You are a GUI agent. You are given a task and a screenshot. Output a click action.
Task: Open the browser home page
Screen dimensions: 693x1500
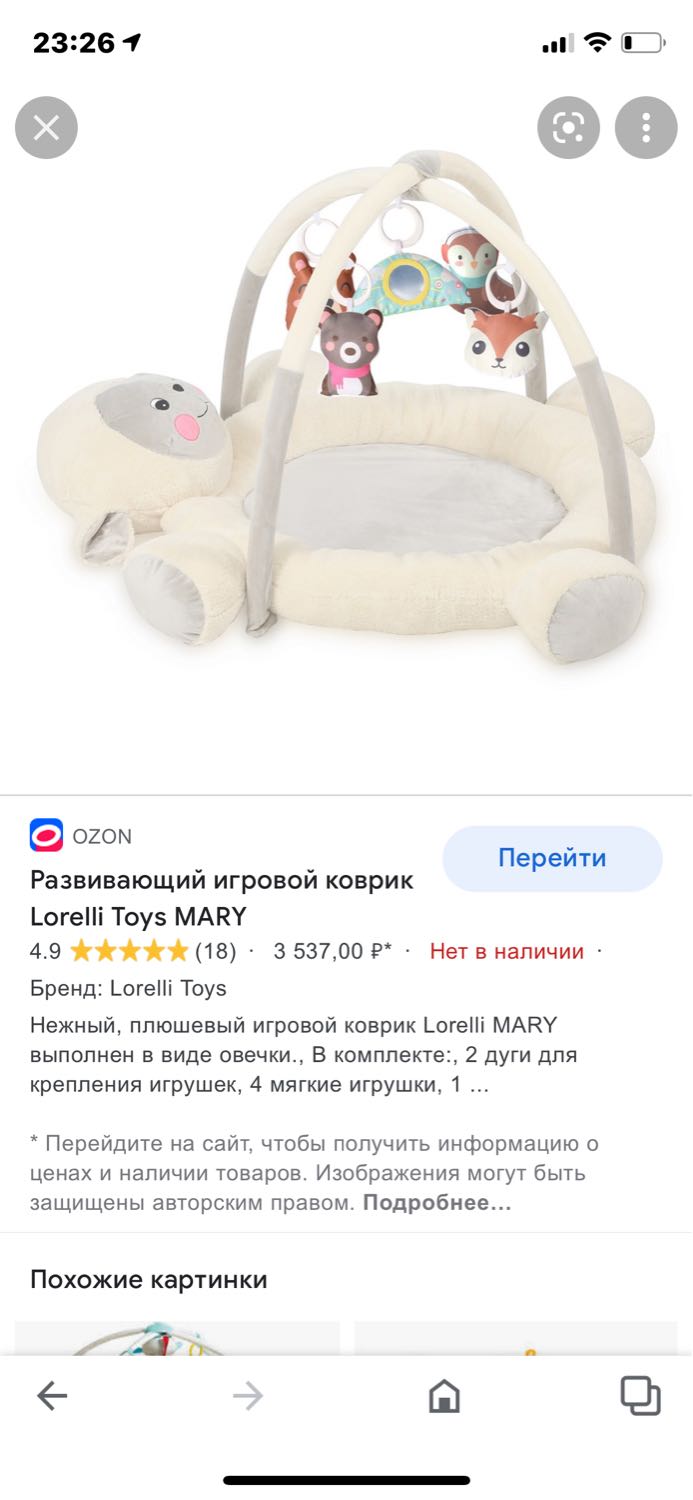(x=444, y=1396)
